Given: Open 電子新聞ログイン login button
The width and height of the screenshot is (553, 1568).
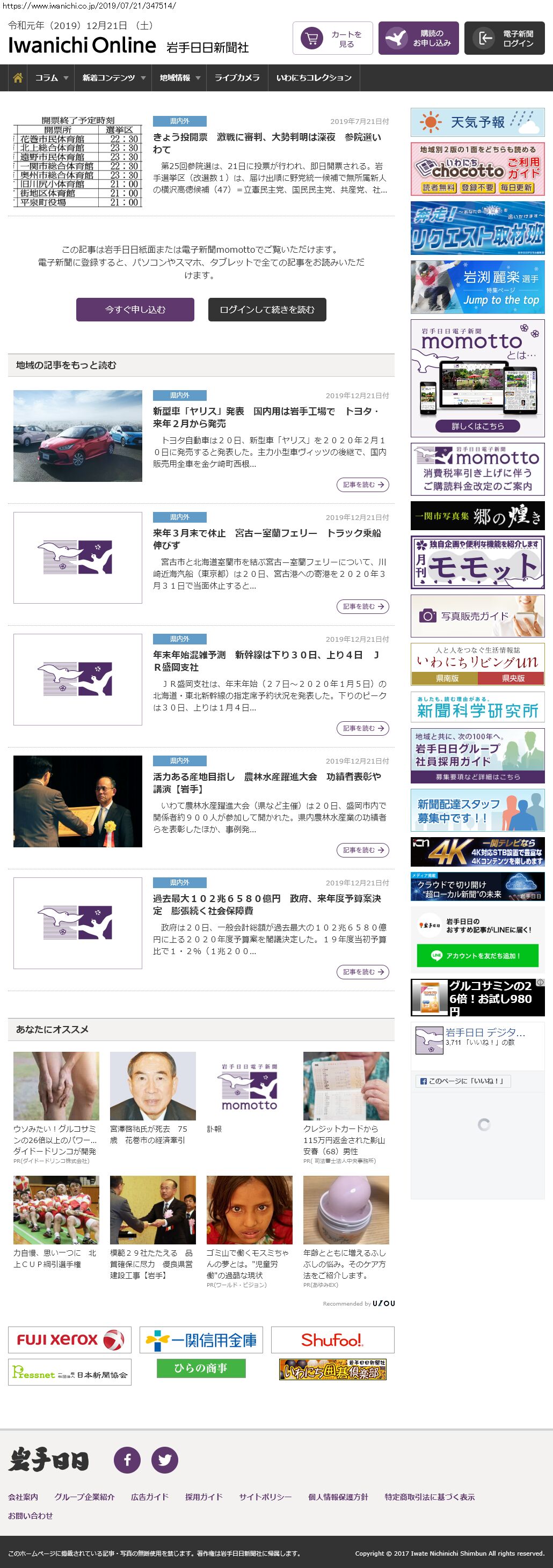Looking at the screenshot, I should 504,38.
